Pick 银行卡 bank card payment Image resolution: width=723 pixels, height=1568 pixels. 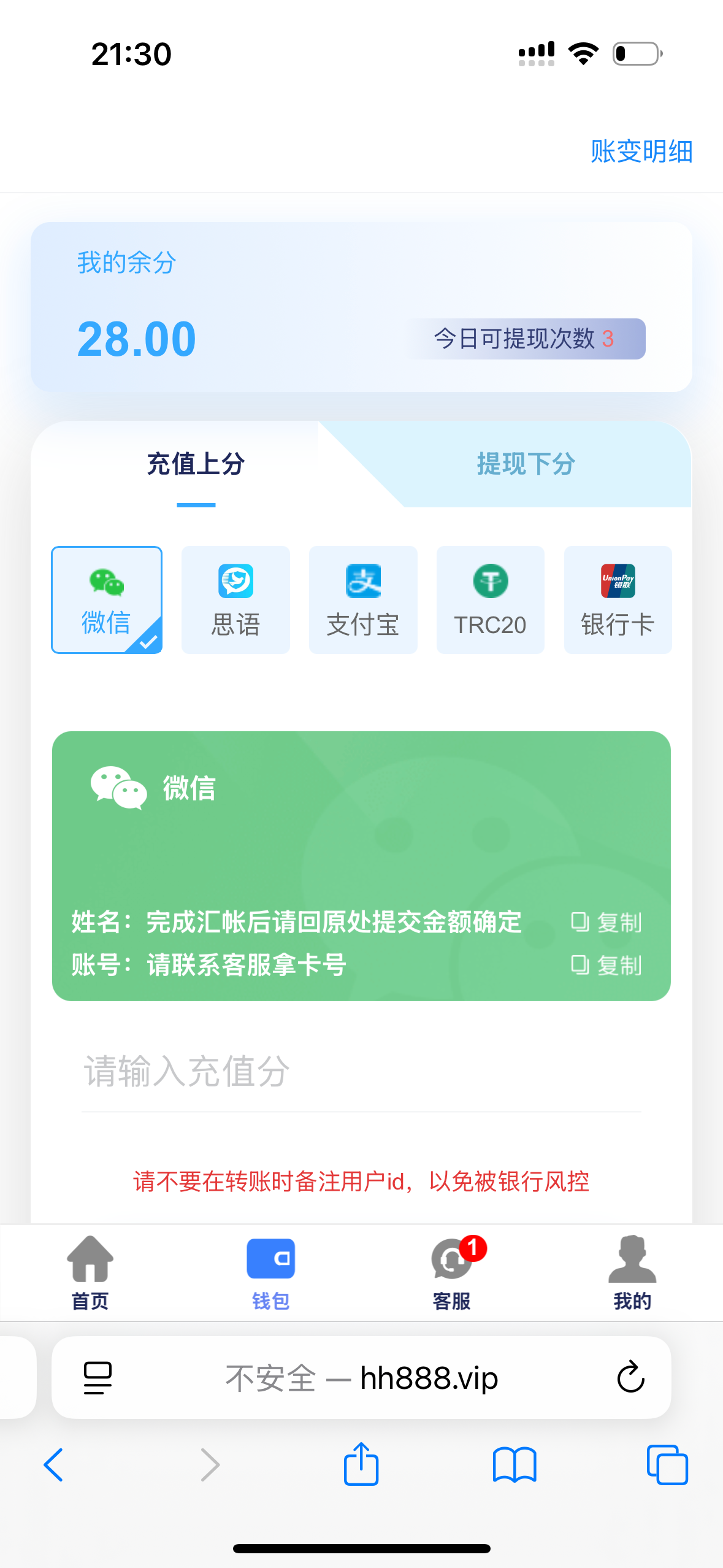click(x=618, y=600)
